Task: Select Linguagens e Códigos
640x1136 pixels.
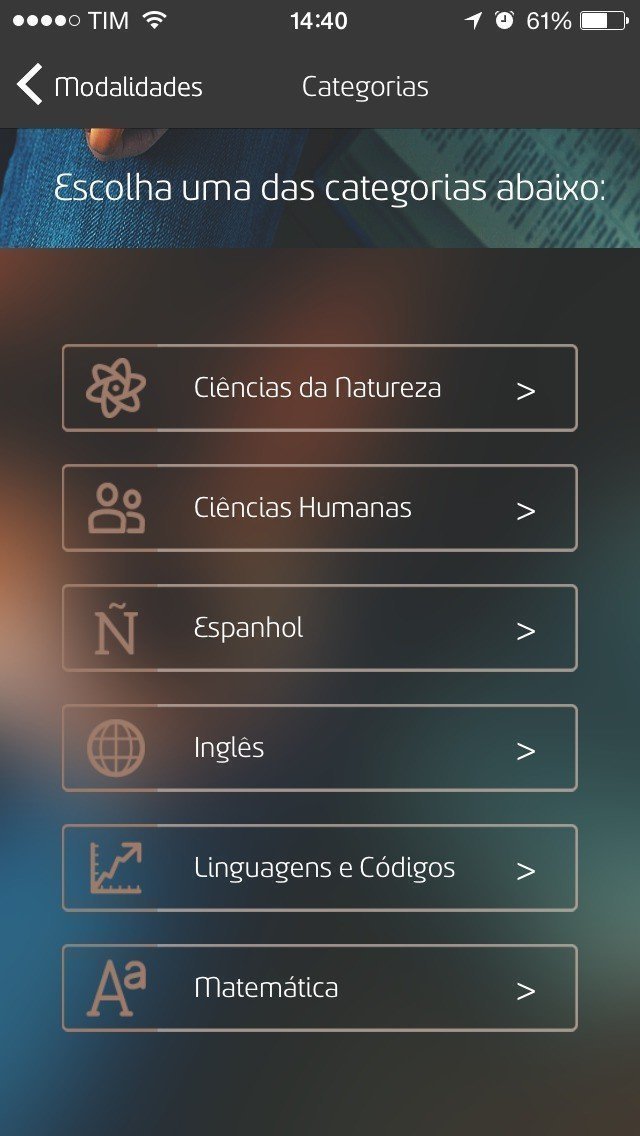Action: [319, 868]
